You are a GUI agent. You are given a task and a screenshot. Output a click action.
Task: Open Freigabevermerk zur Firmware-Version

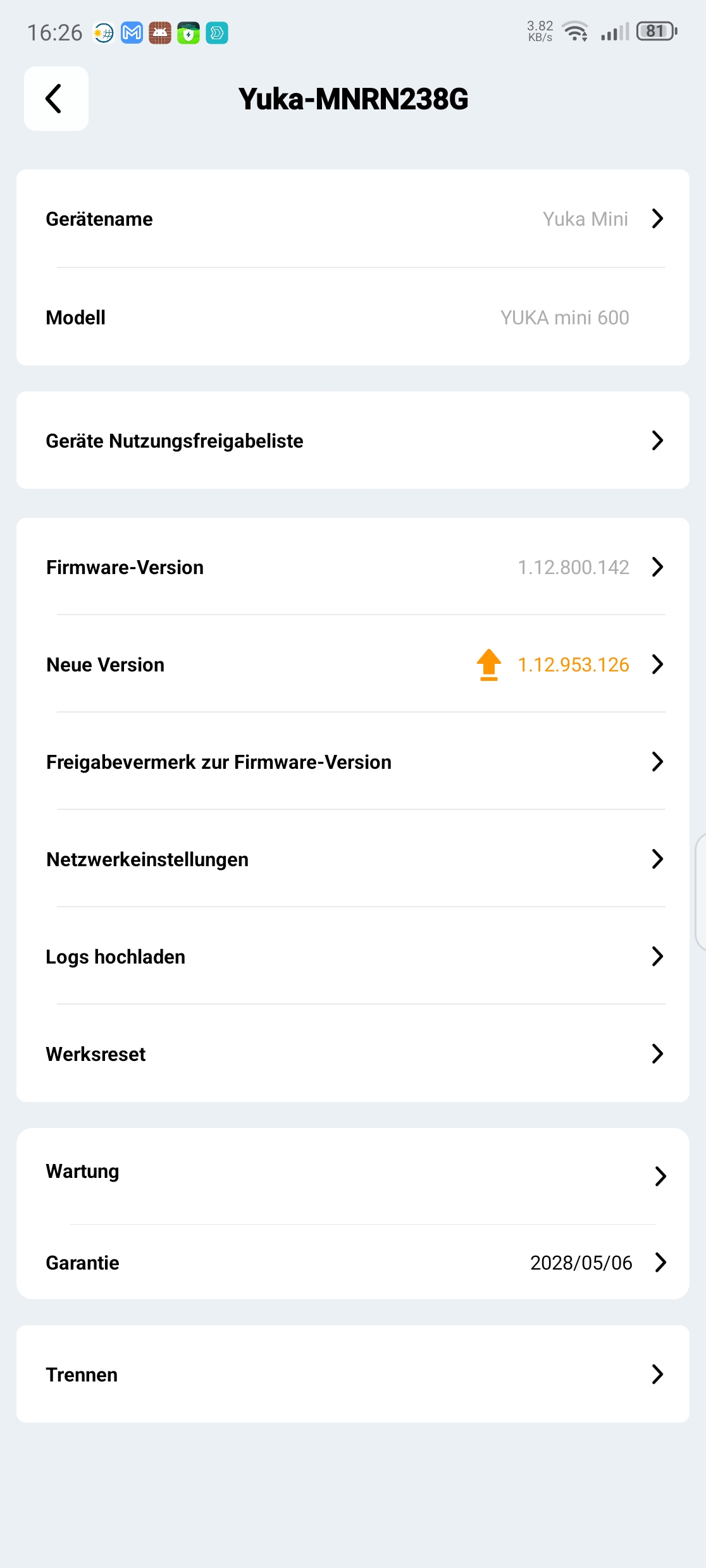click(353, 761)
